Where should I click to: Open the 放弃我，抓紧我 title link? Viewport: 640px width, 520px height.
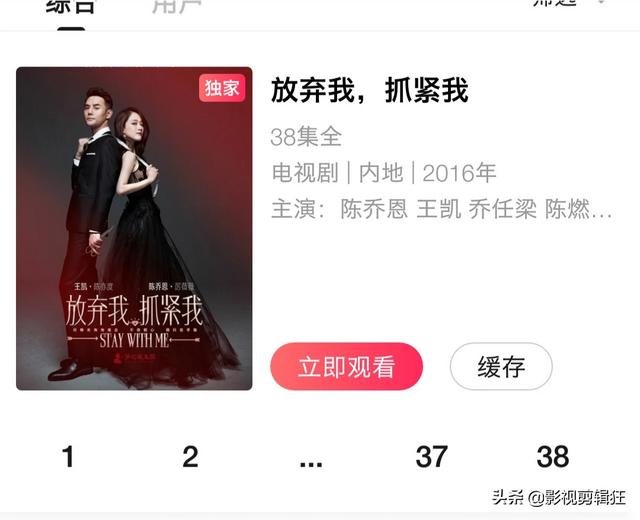pos(369,91)
